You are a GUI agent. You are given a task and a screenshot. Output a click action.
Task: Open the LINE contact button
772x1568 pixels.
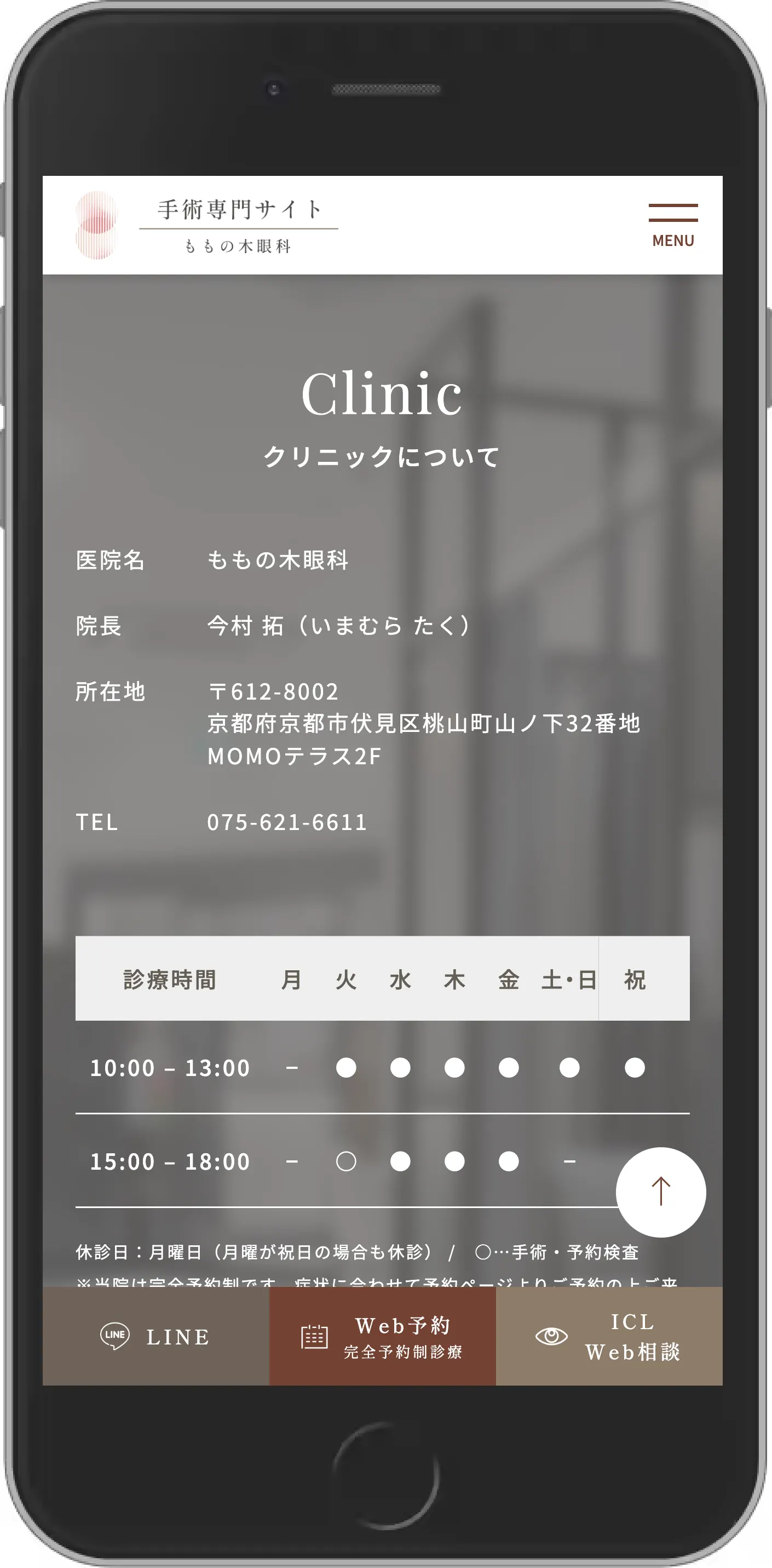coord(155,1336)
